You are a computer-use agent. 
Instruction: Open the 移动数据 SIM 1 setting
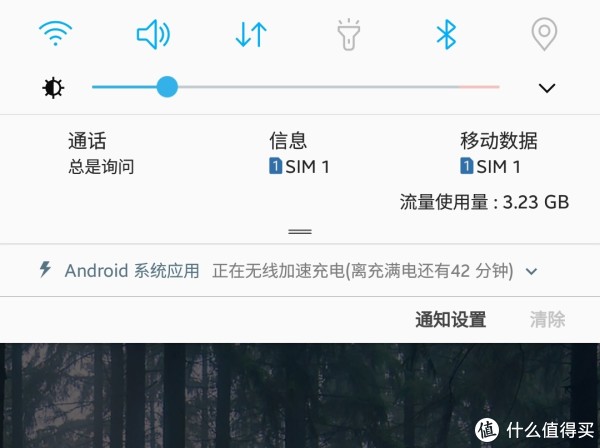tap(498, 154)
